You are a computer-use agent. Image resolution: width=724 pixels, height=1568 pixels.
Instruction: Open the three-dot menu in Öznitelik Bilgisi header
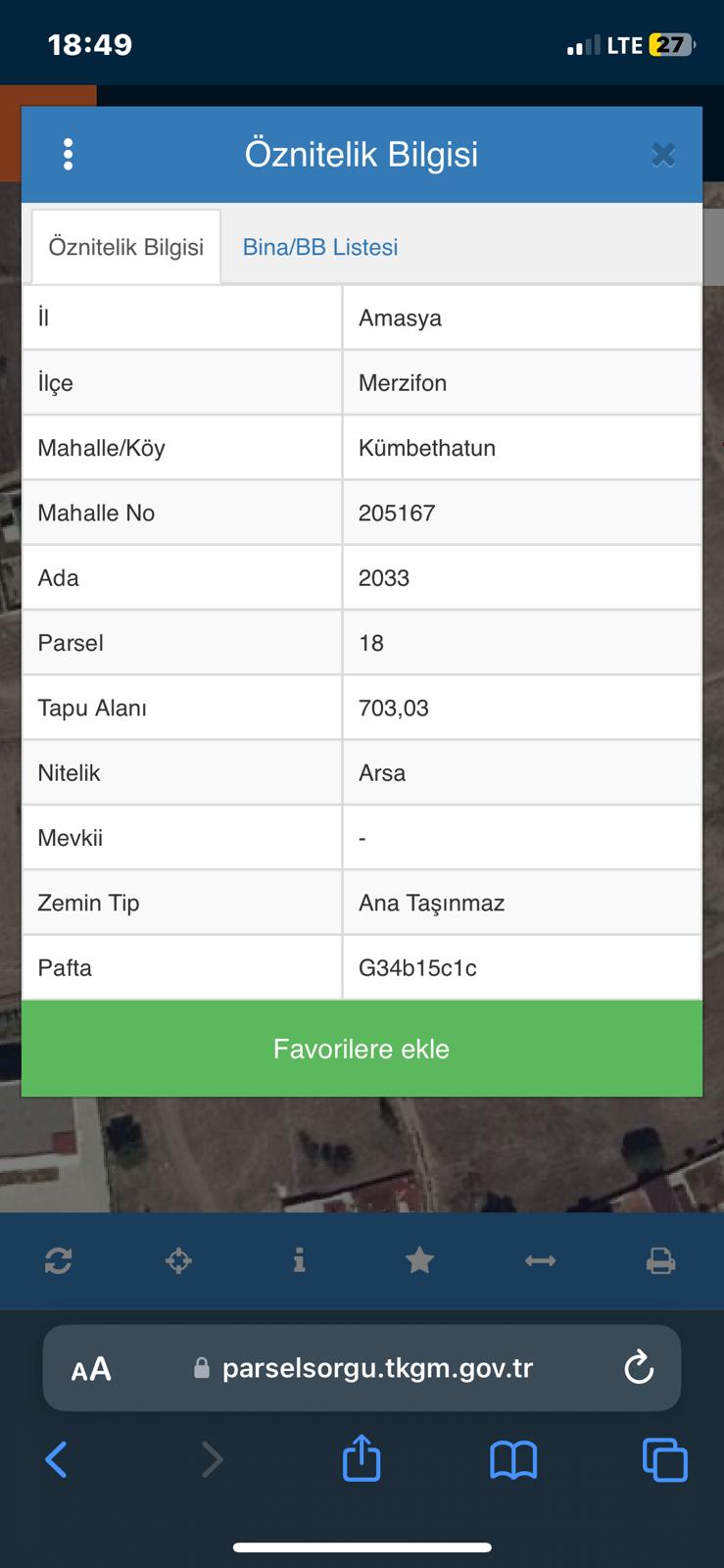click(68, 155)
